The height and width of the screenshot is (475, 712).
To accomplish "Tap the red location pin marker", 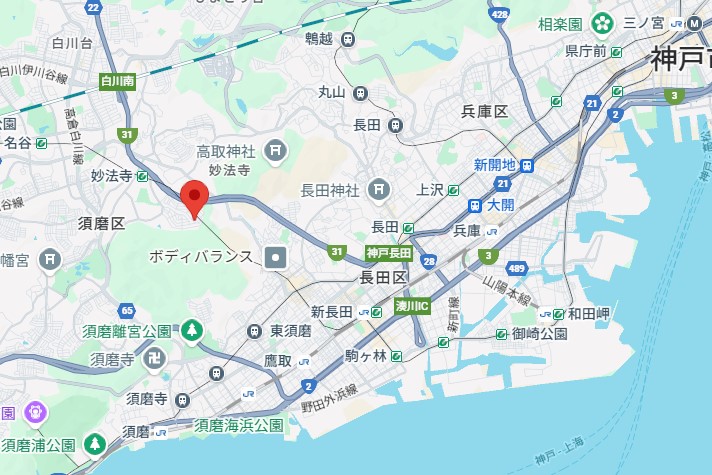I will click(x=193, y=195).
